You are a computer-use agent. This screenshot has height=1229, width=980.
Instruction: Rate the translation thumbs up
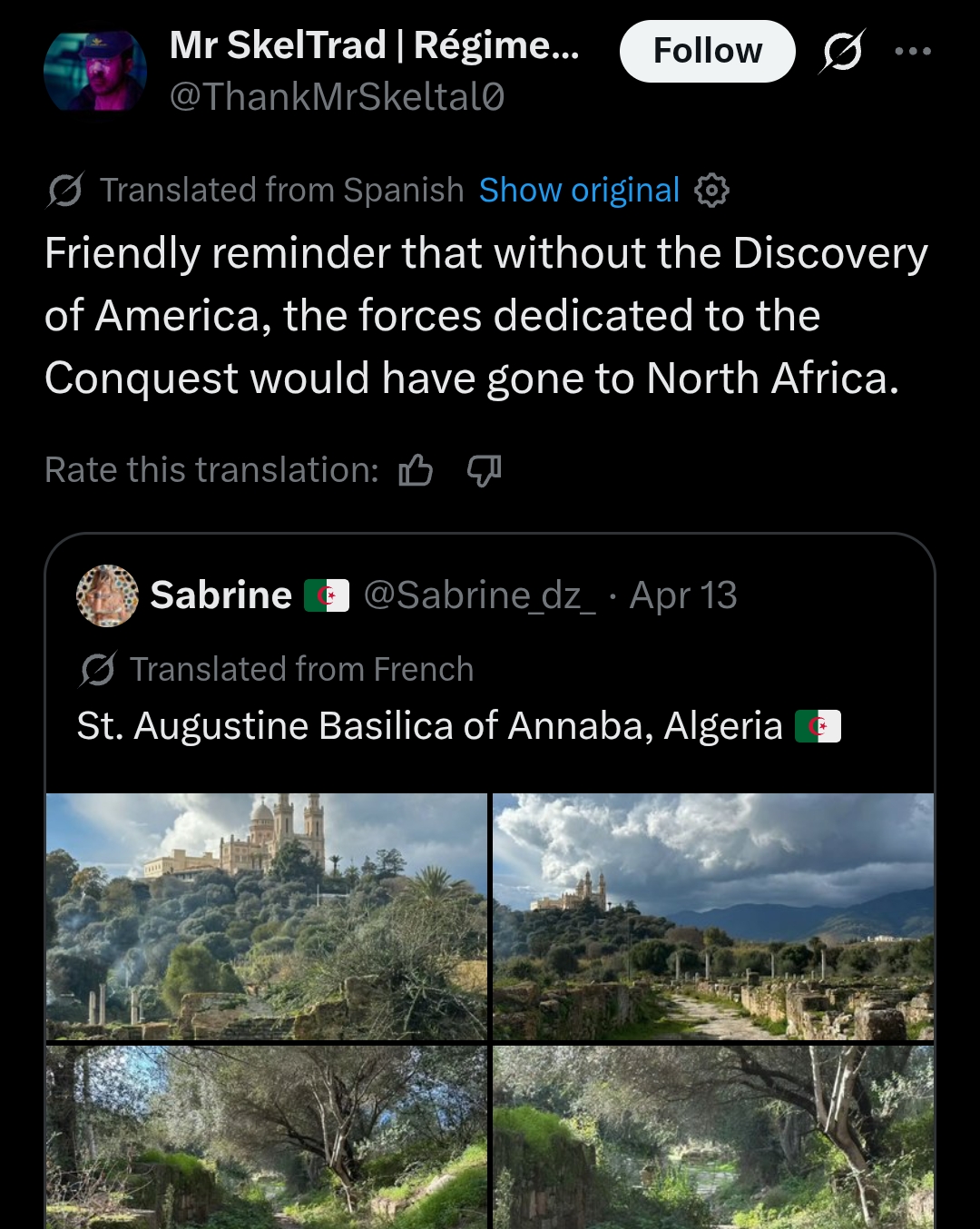(x=416, y=470)
